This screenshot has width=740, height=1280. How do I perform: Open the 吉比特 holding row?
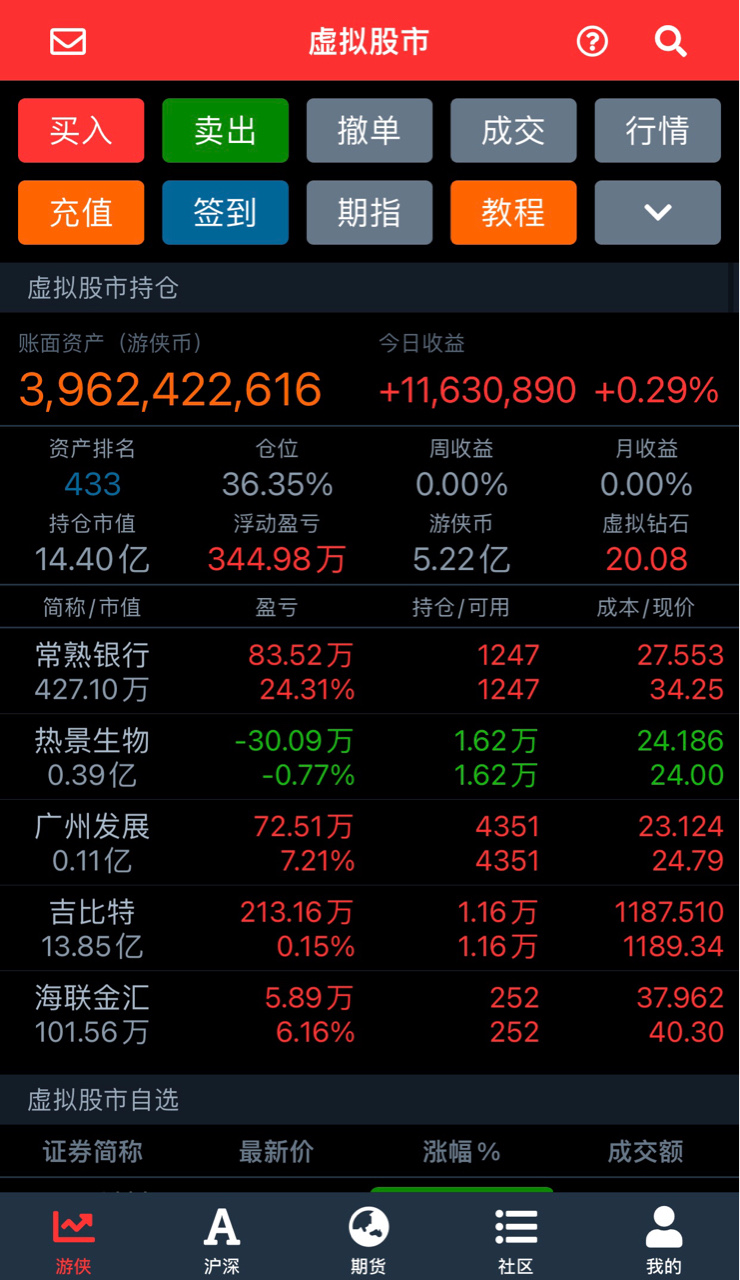(370, 928)
